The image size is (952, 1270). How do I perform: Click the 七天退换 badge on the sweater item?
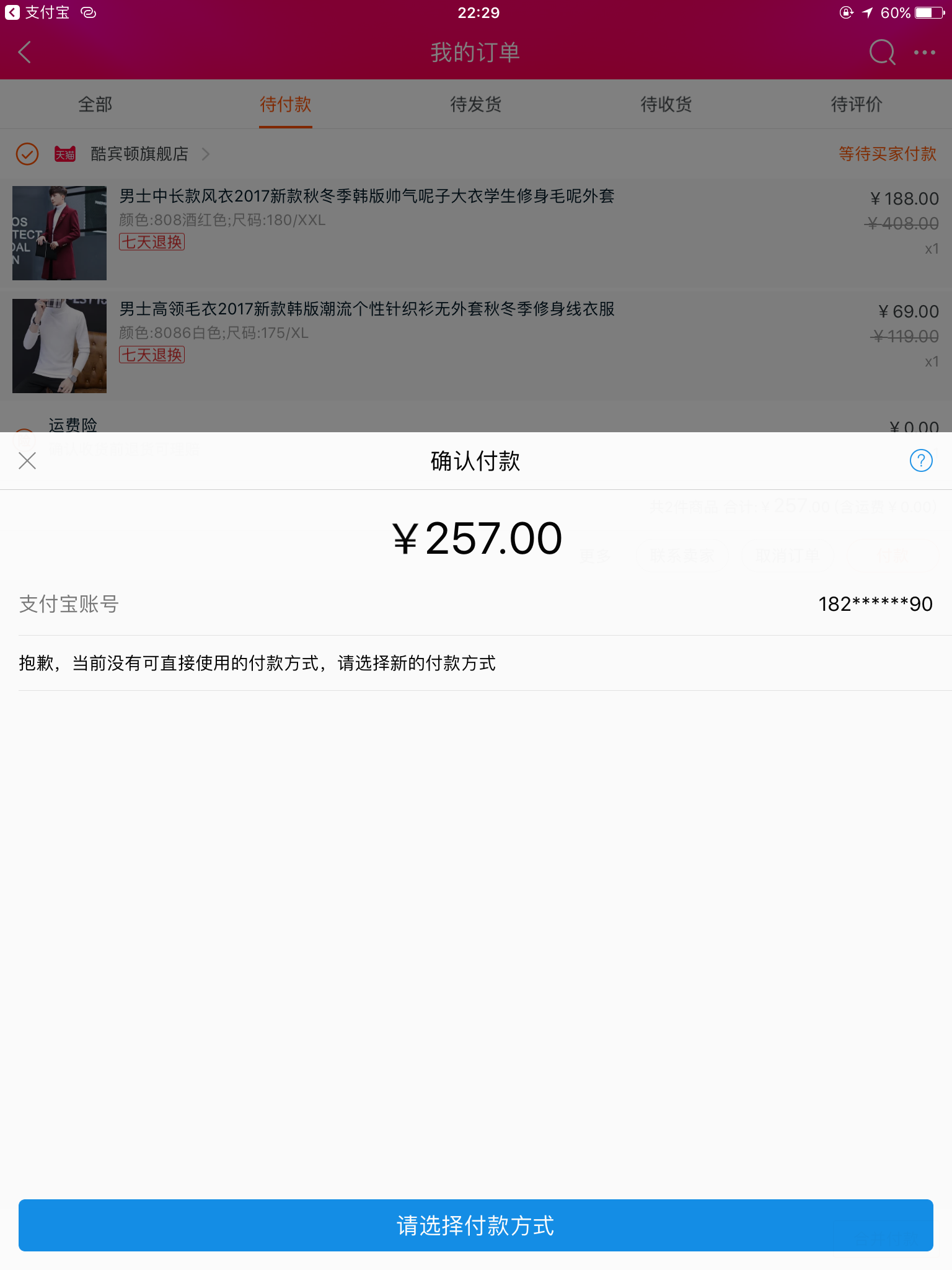point(151,355)
